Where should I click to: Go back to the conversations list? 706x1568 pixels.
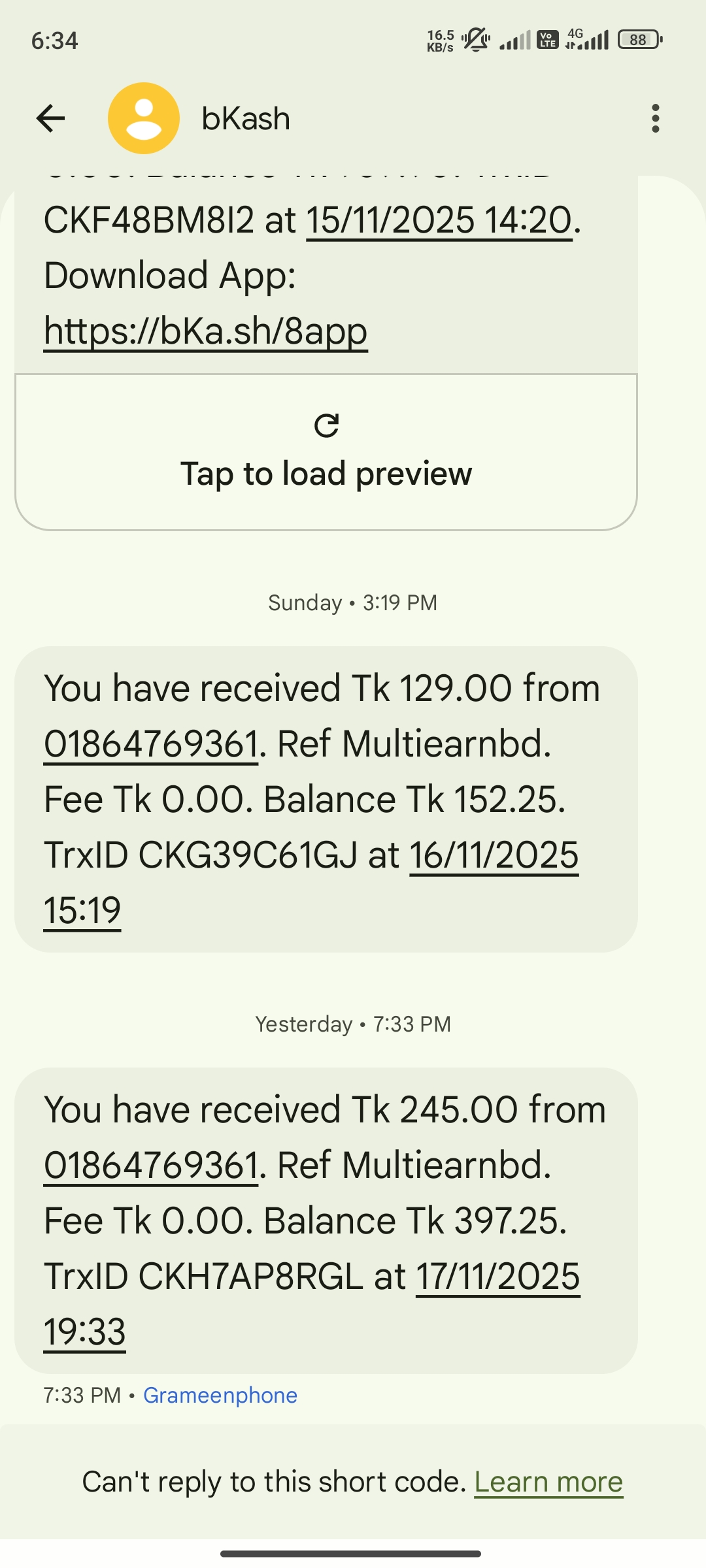[x=50, y=118]
